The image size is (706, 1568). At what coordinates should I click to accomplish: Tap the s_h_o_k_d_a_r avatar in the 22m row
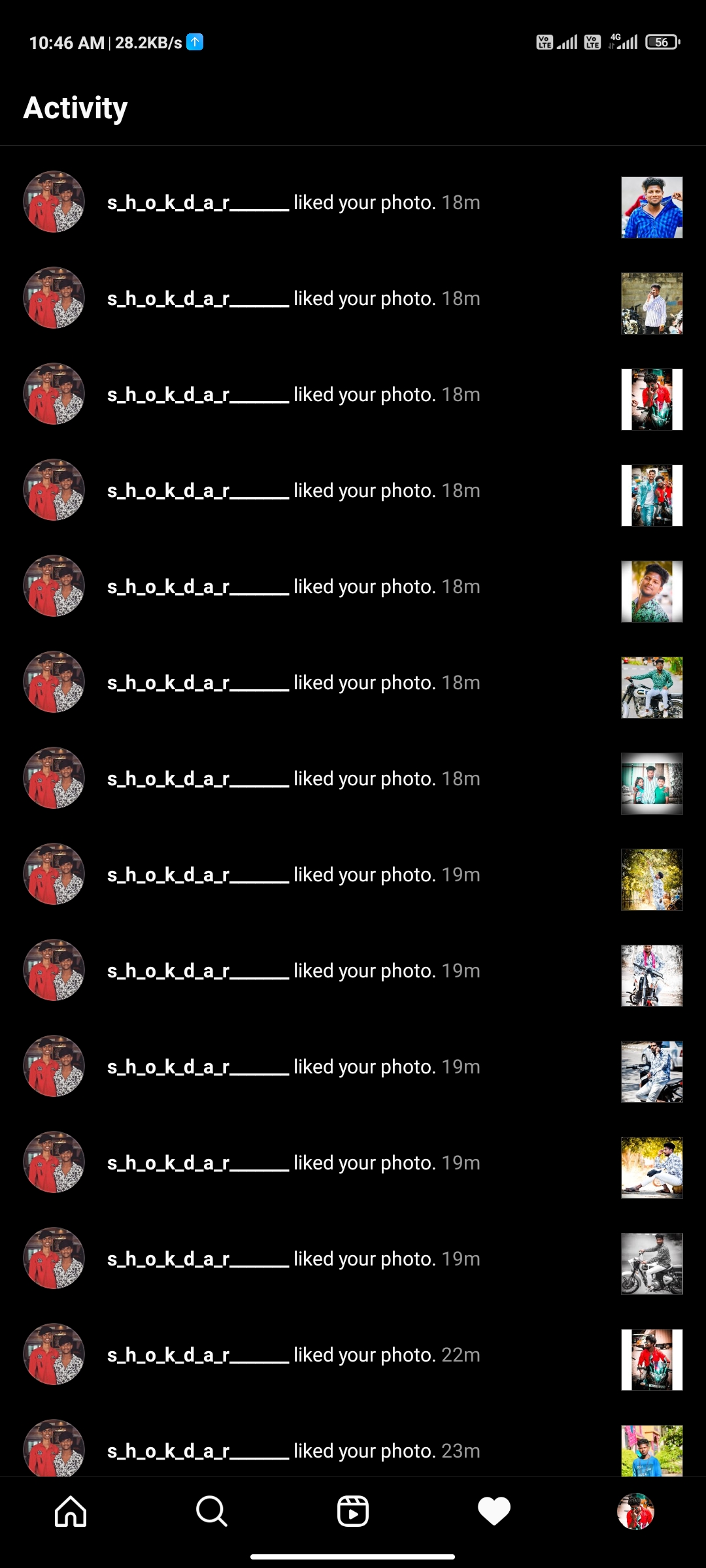coord(54,1354)
